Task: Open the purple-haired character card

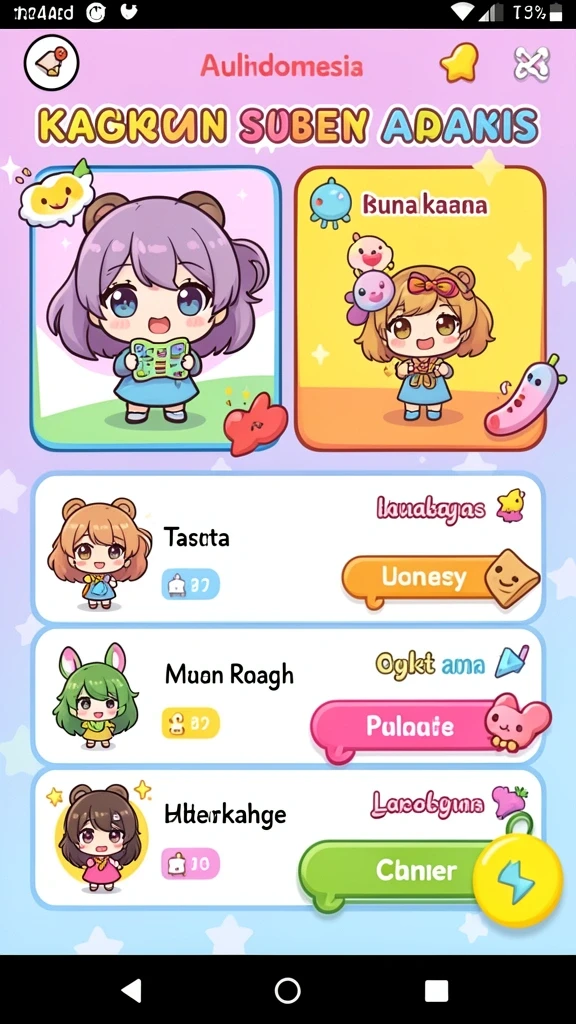Action: point(155,308)
